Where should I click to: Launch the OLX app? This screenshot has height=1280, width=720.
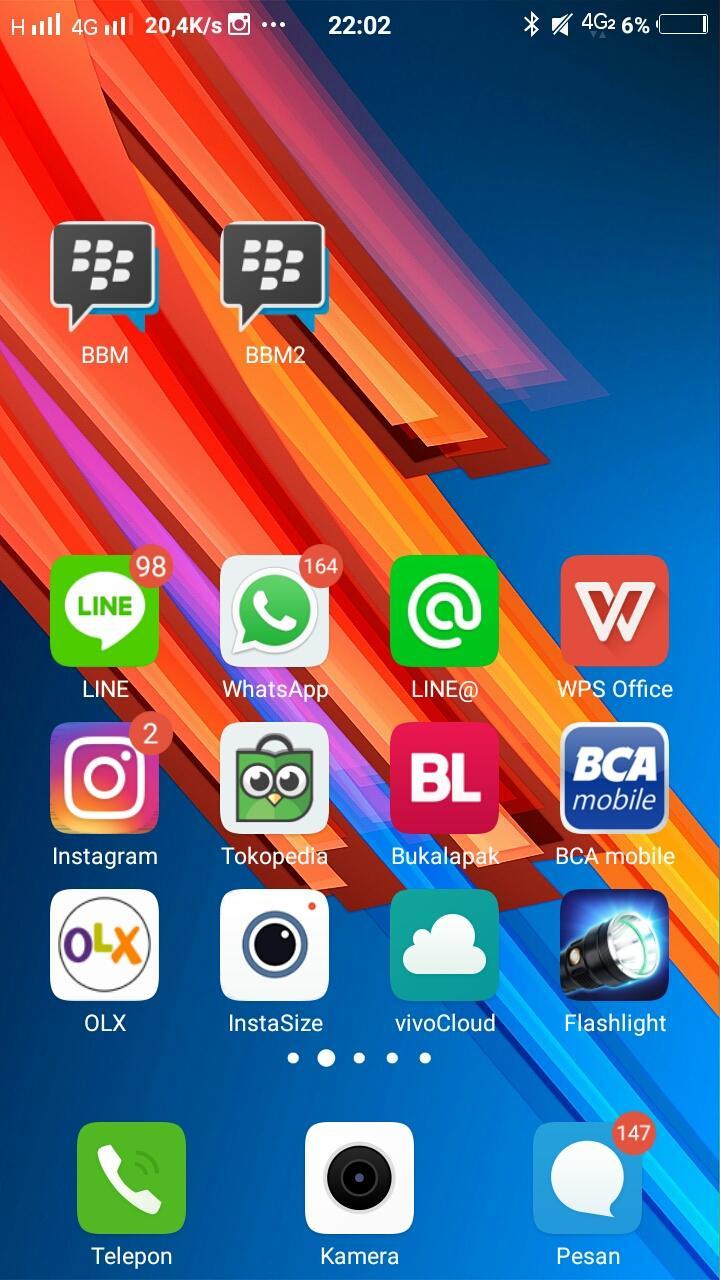click(104, 945)
